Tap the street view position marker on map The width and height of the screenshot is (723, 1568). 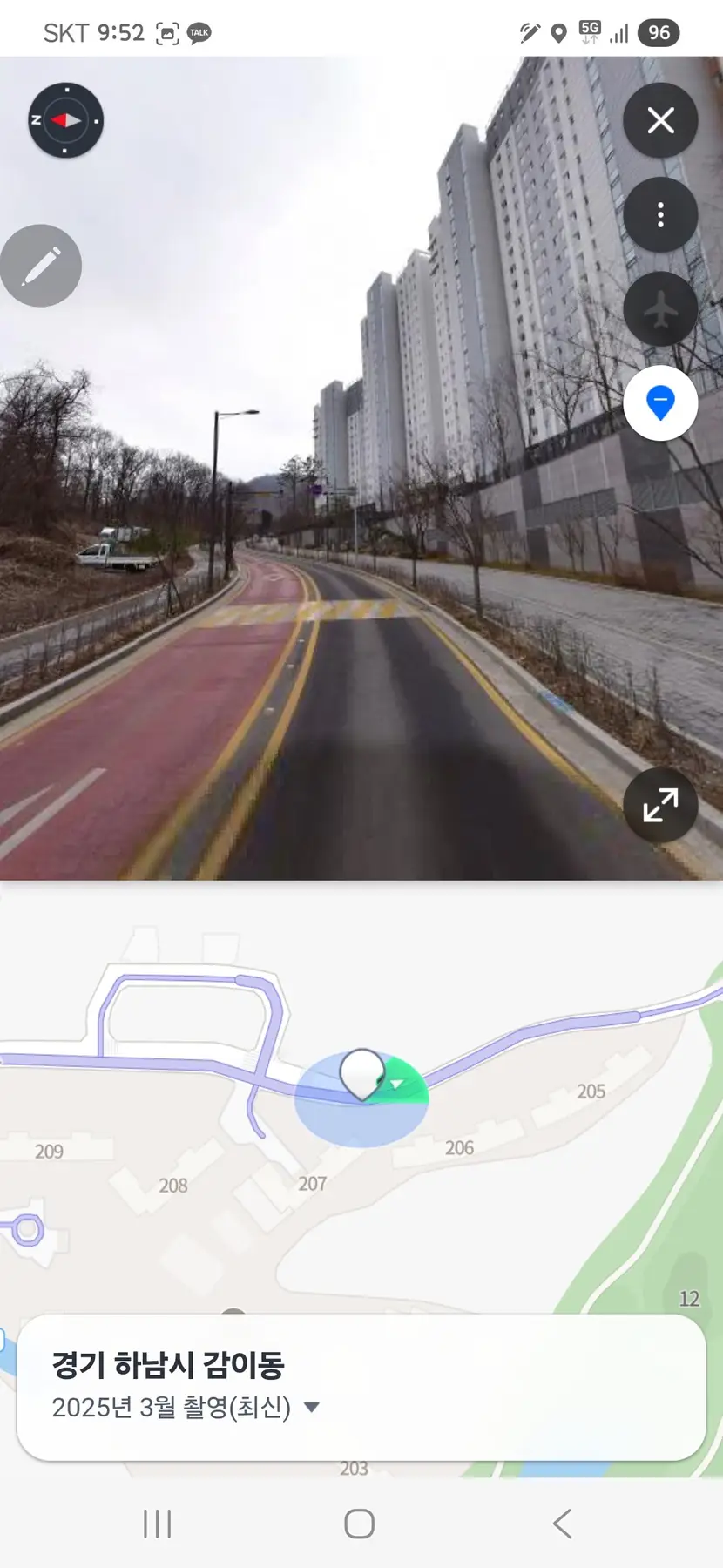pyautogui.click(x=361, y=1074)
